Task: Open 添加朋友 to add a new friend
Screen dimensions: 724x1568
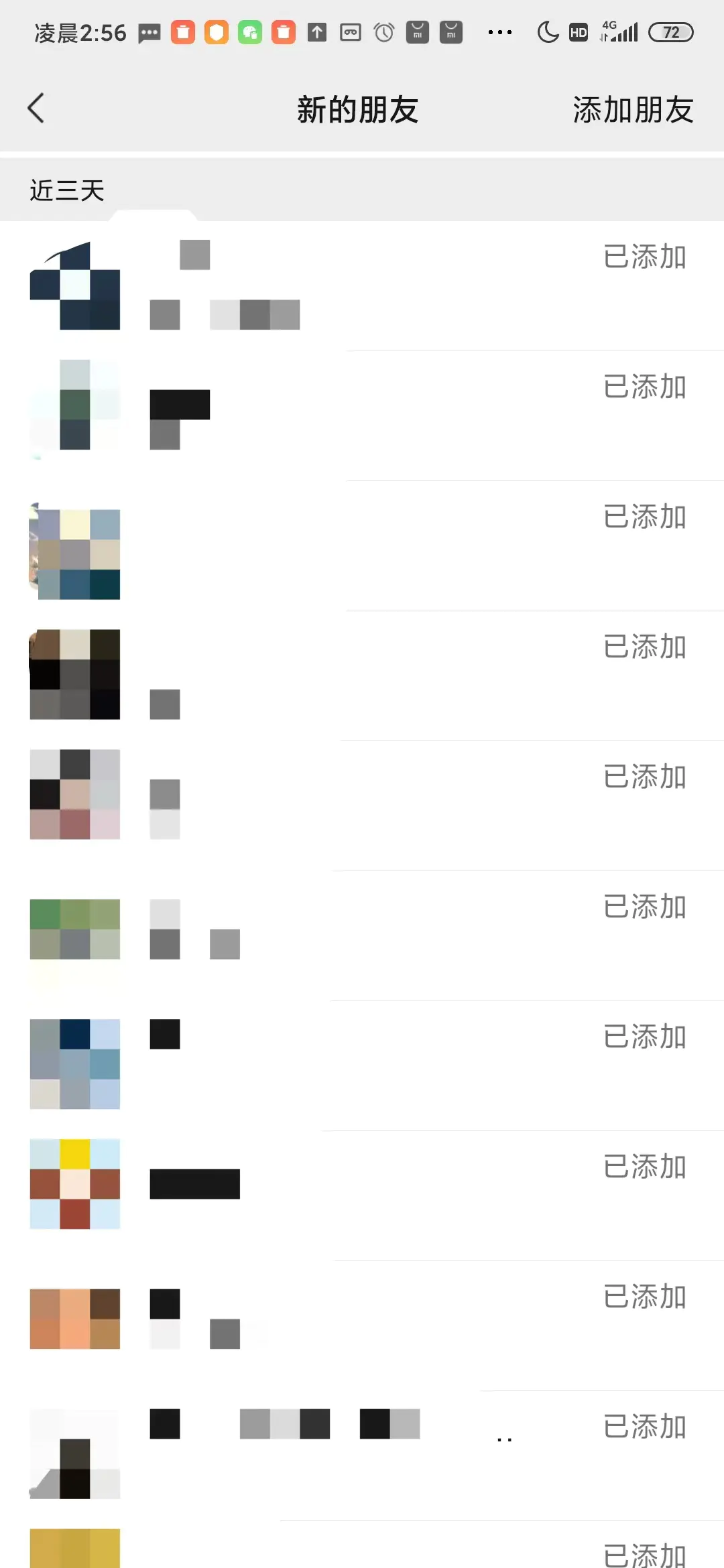Action: pos(631,111)
